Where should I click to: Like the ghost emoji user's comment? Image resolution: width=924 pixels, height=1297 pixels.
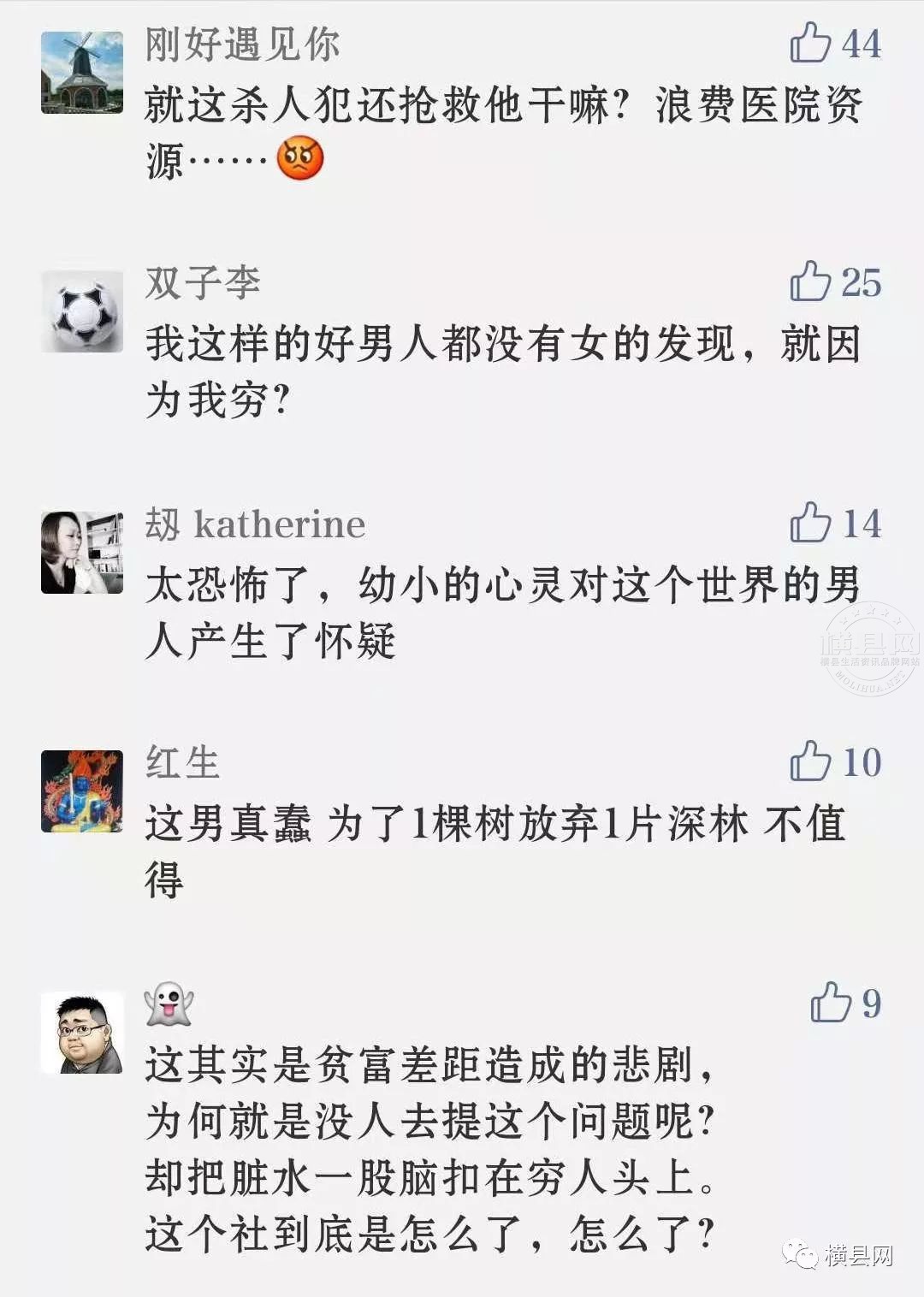(x=830, y=1002)
